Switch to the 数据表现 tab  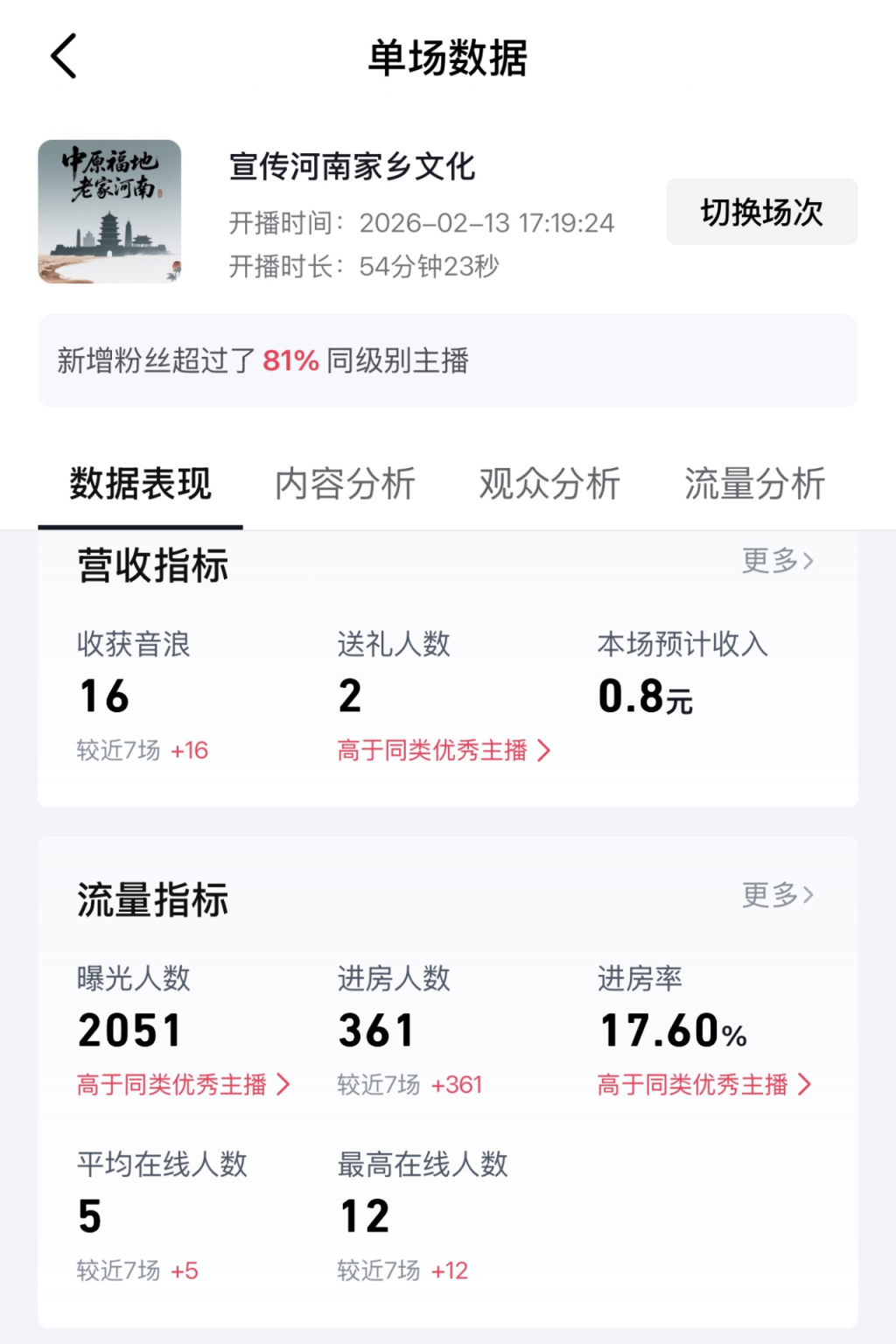(x=140, y=484)
